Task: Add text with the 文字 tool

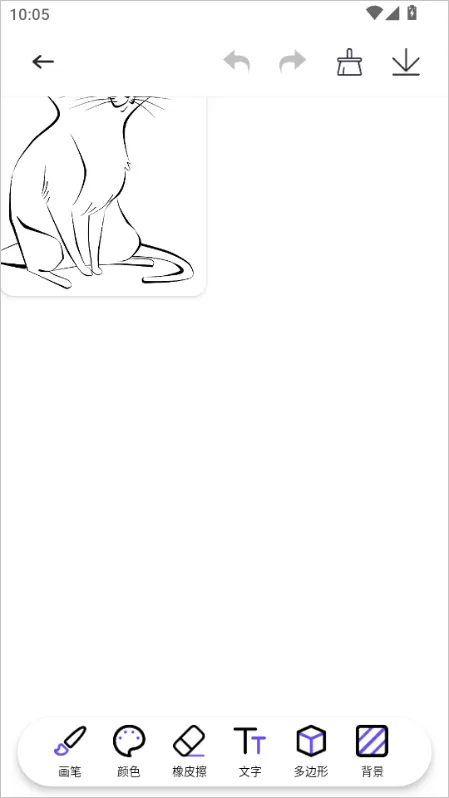Action: coord(250,751)
